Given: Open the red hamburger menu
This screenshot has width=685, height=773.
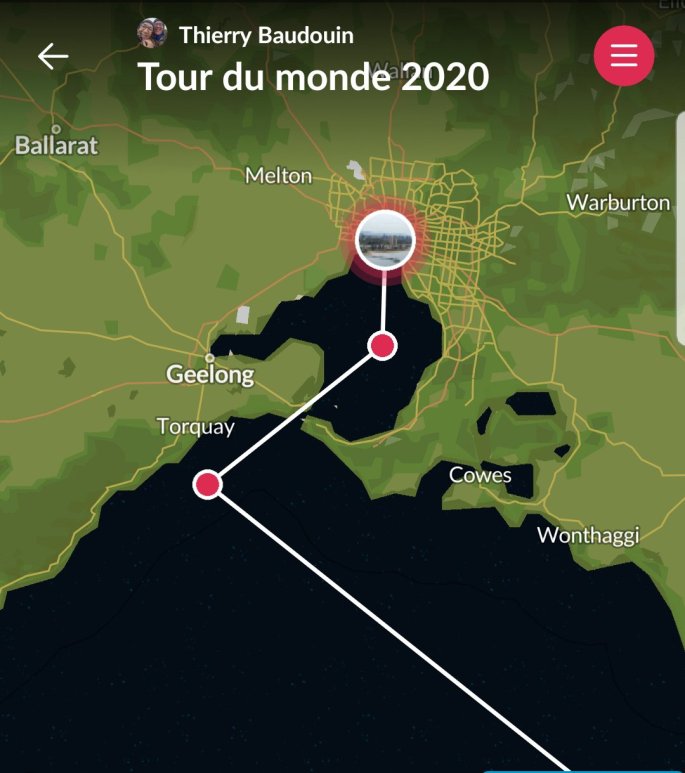Looking at the screenshot, I should 624,55.
